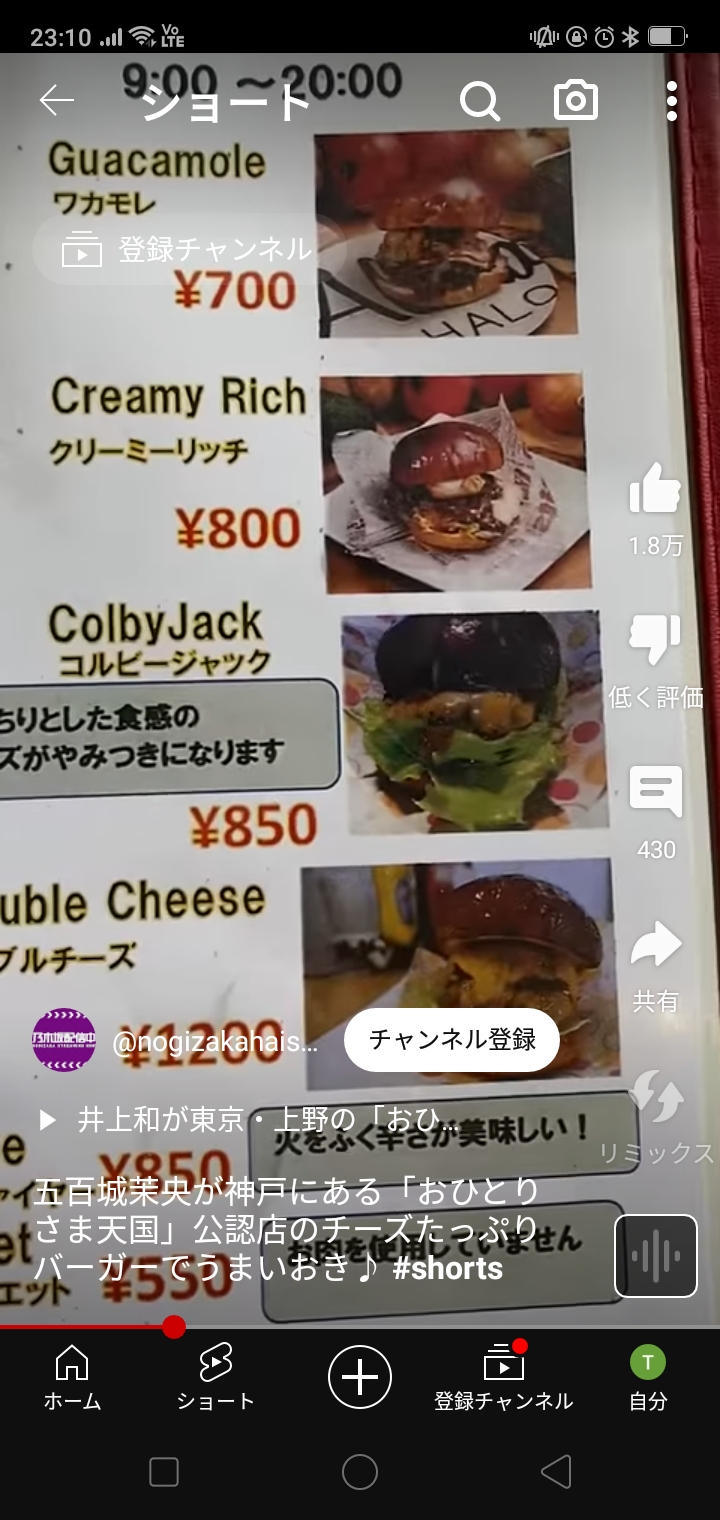
Task: Open the linked video 井上和が東京・上野
Action: coord(250,1120)
